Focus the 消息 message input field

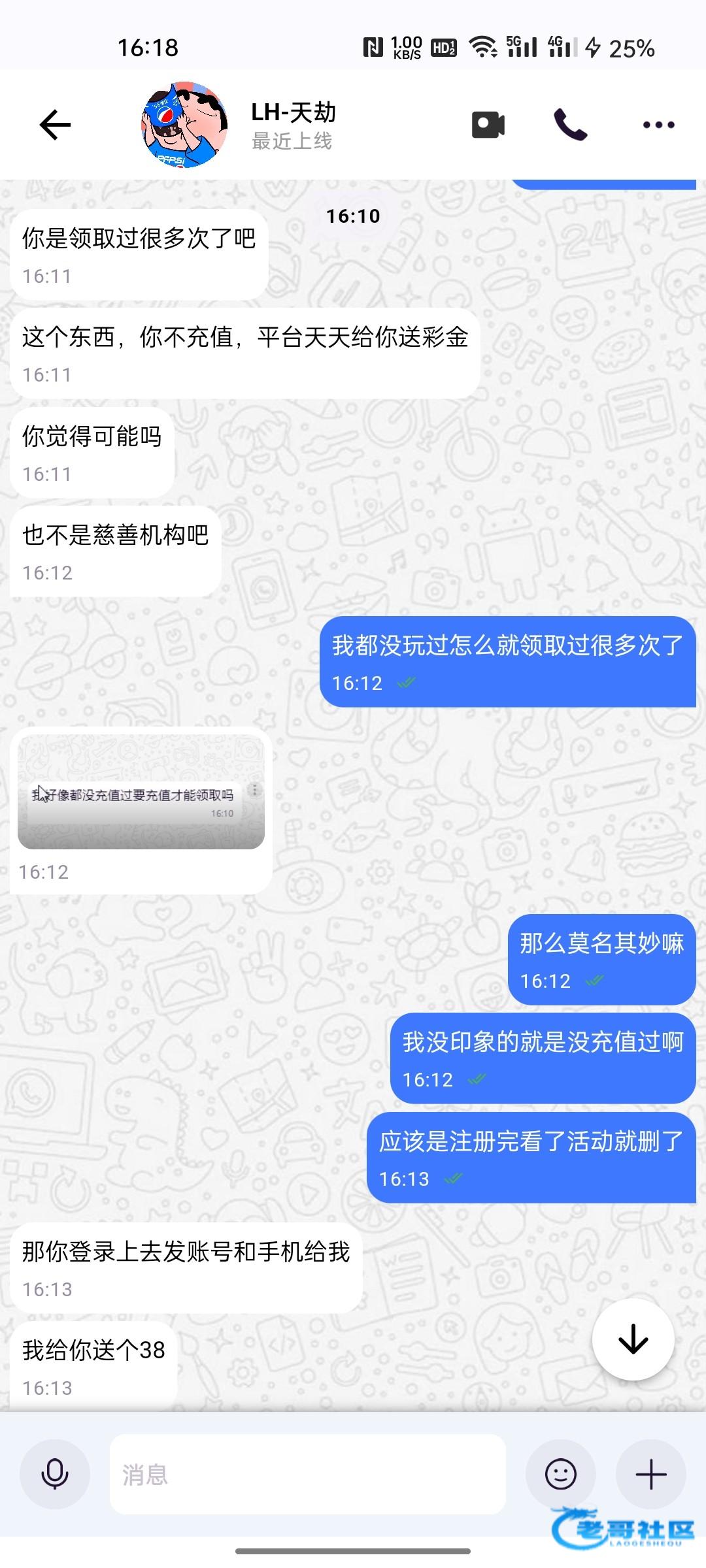307,1474
